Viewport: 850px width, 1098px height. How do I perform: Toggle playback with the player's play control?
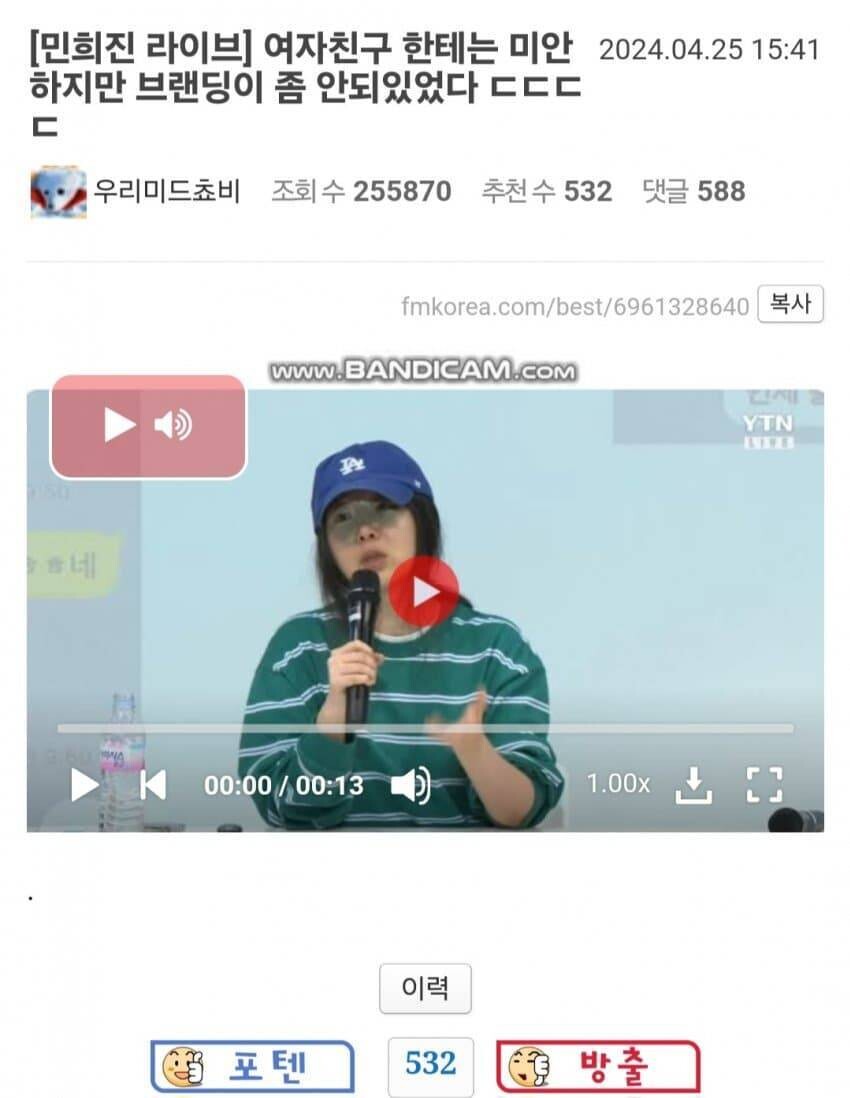tap(84, 785)
